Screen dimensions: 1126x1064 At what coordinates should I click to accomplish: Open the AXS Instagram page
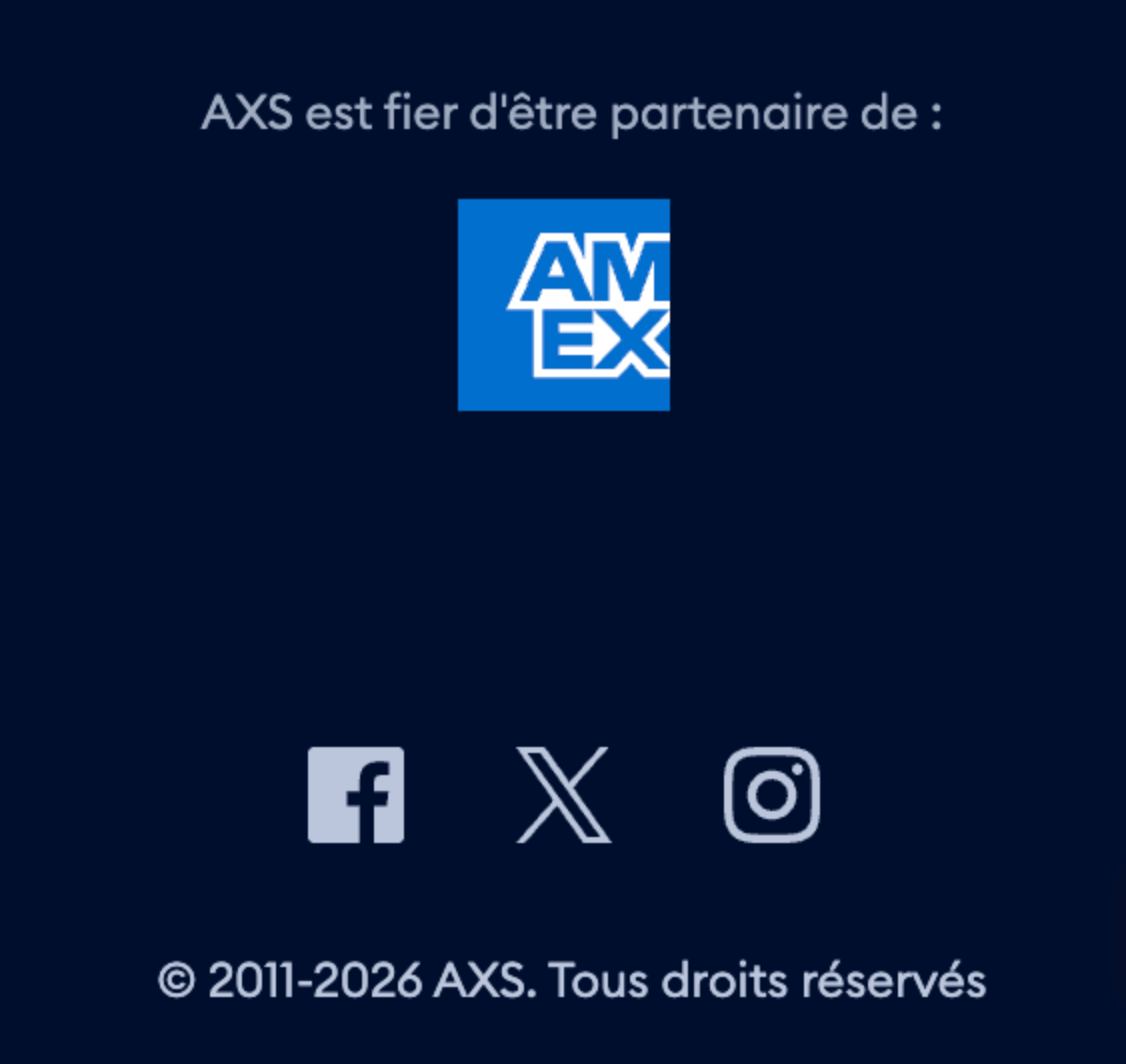(771, 795)
